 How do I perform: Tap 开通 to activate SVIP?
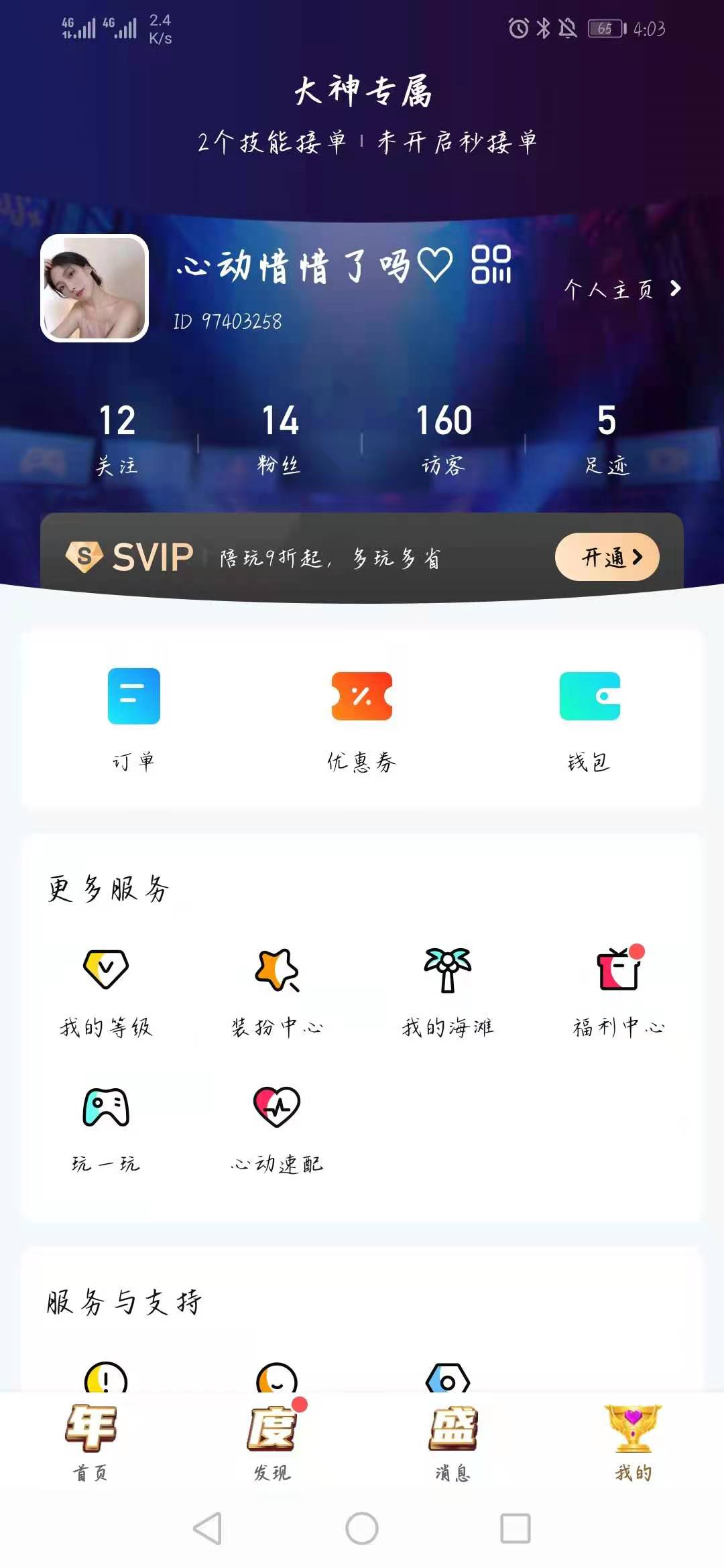point(607,557)
